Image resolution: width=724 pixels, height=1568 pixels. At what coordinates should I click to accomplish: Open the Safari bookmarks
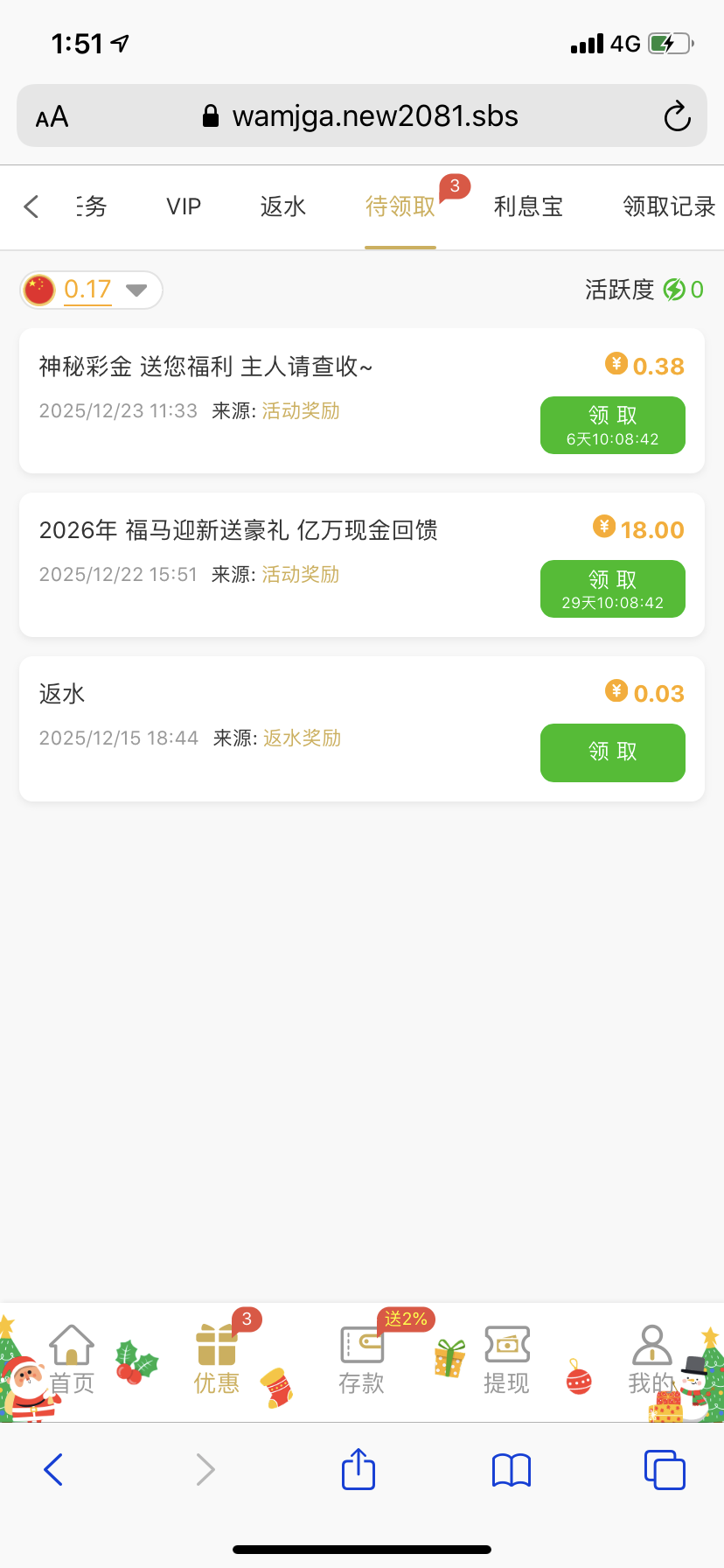(x=512, y=1470)
